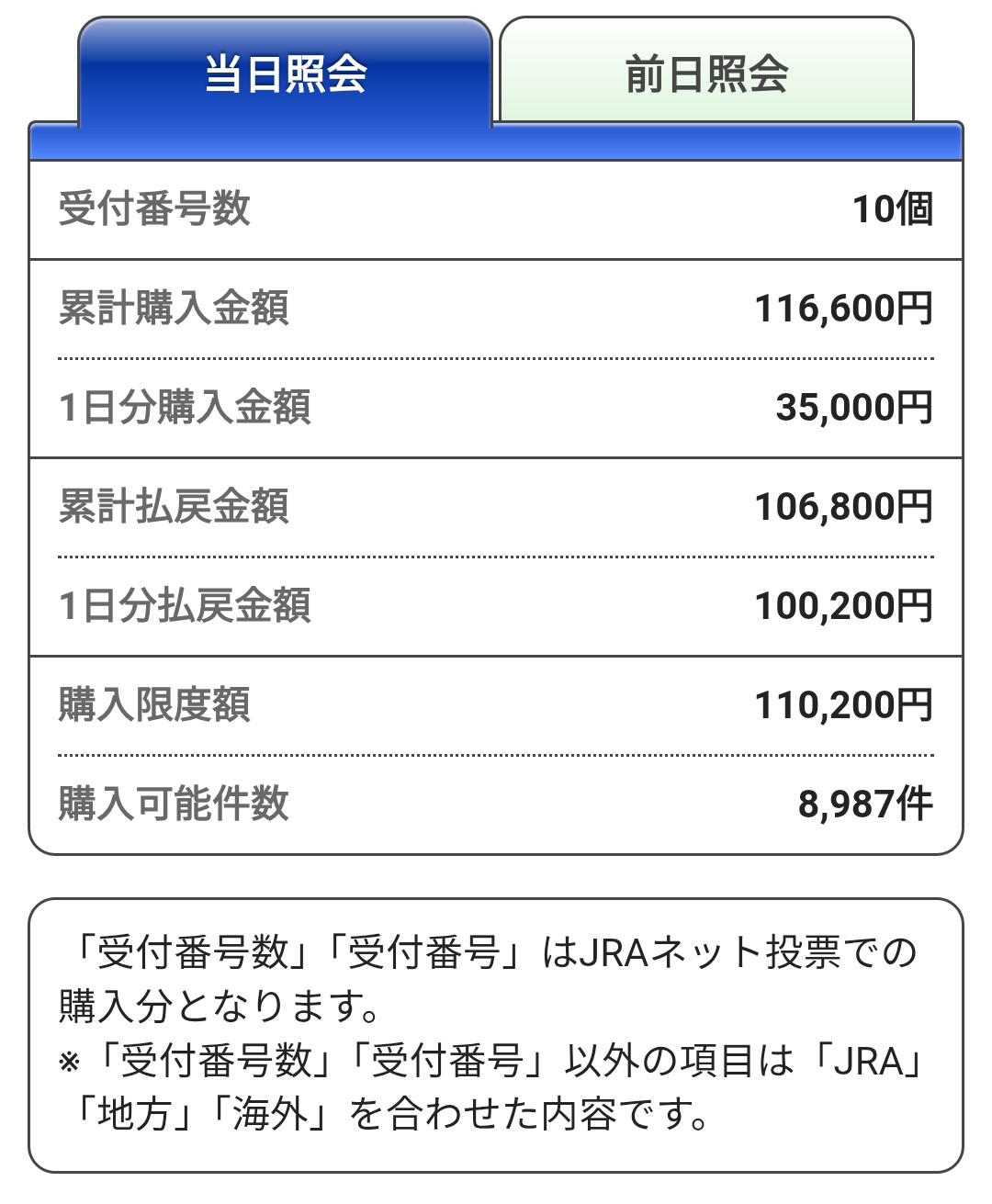
Task: Switch to the 前日照会 tab
Action: [705, 73]
